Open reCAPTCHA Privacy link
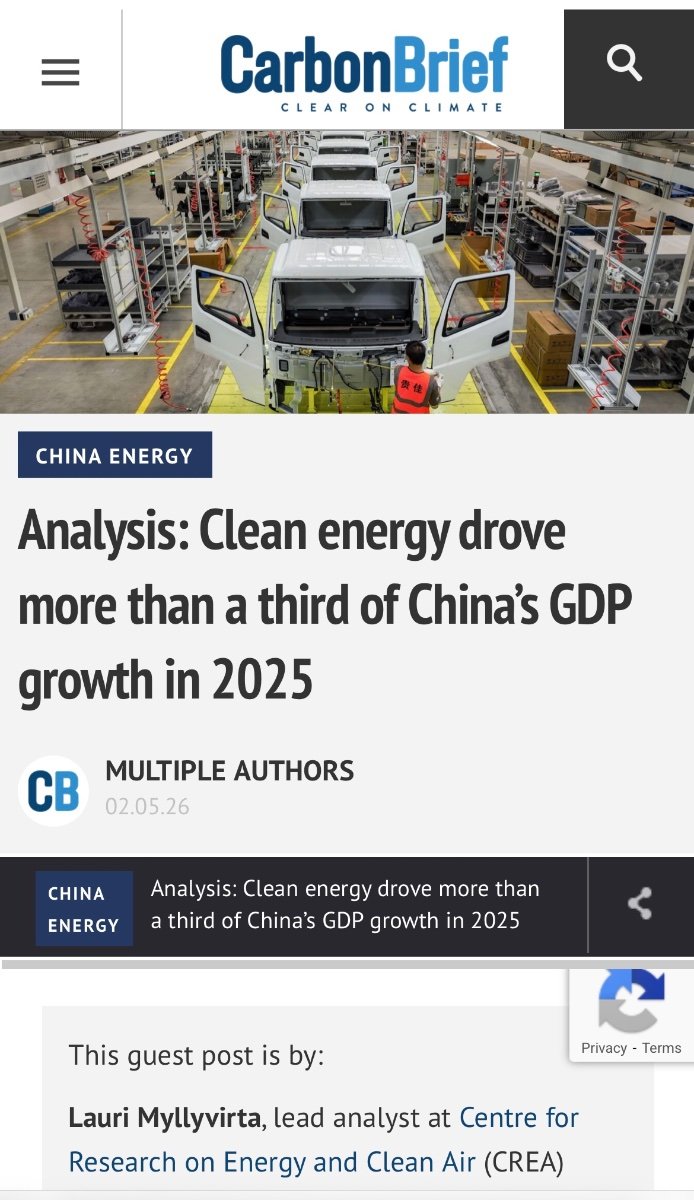694x1200 pixels. pos(604,1048)
